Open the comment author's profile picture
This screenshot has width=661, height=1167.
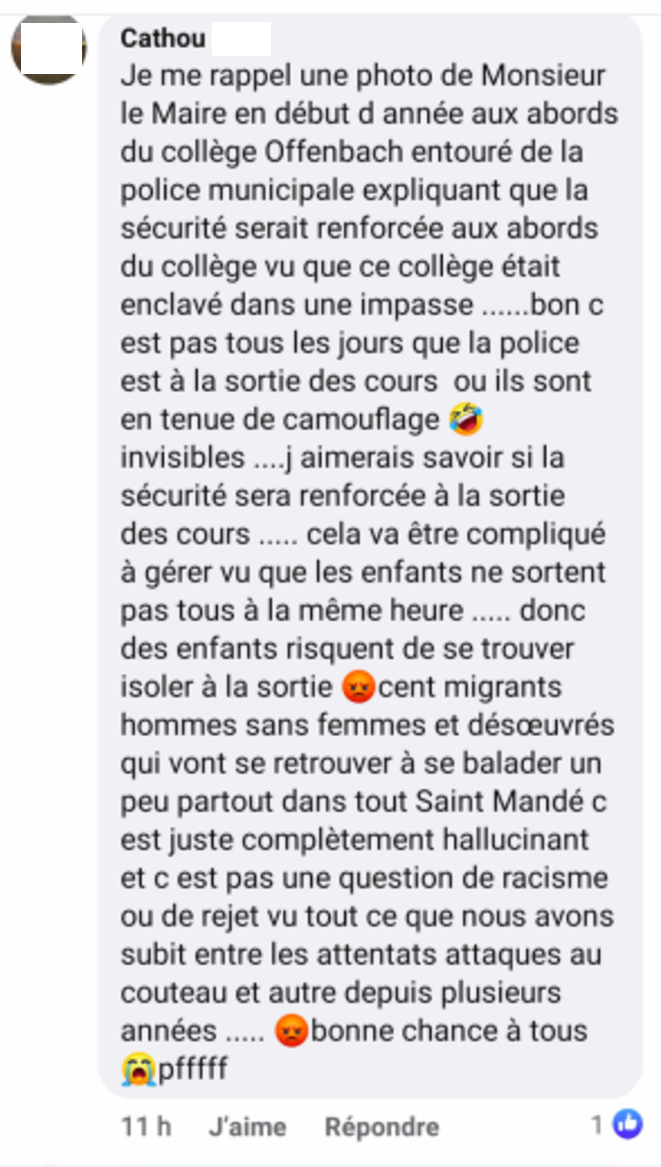49,48
